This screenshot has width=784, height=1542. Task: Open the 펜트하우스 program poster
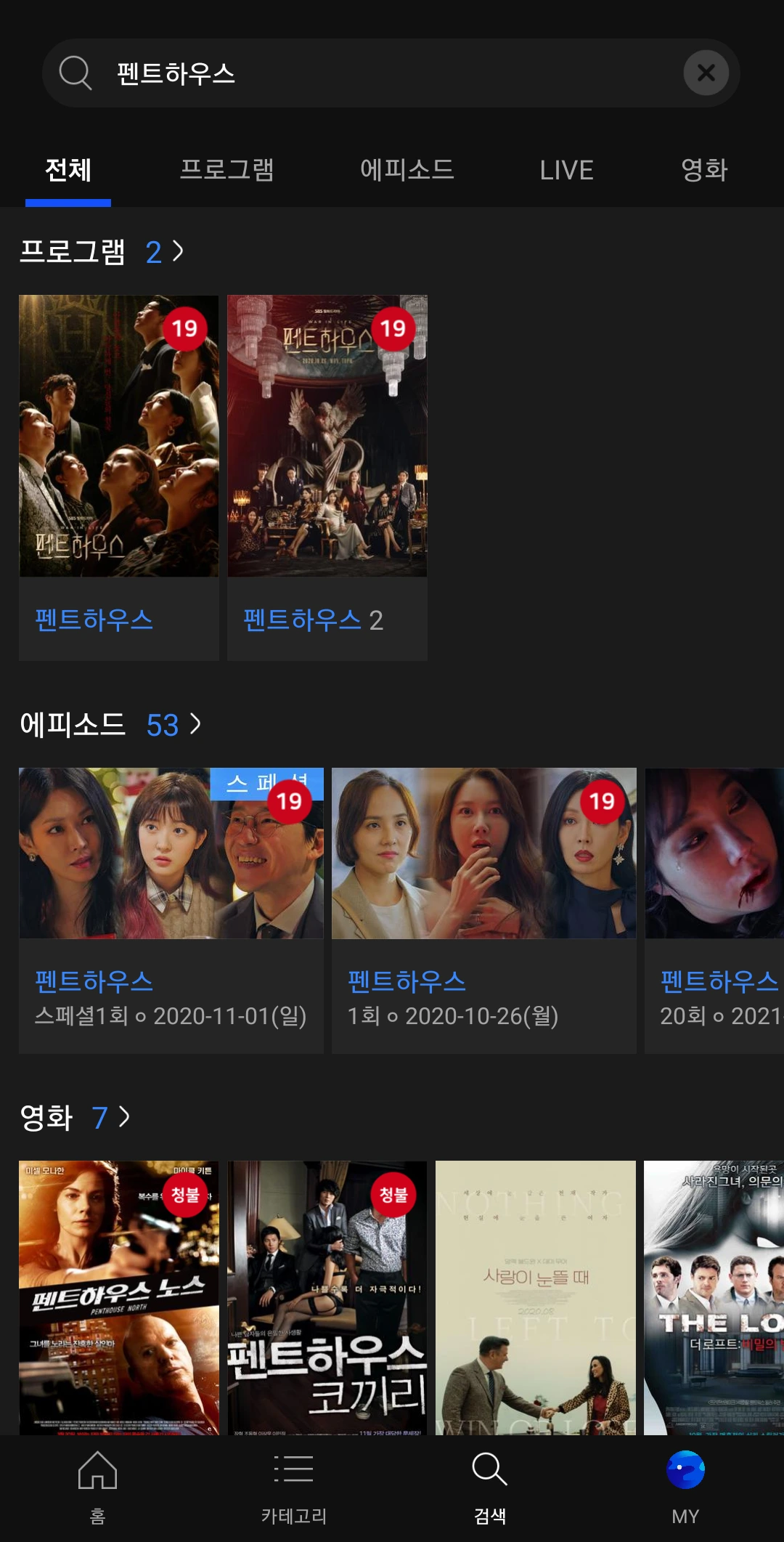tap(119, 436)
